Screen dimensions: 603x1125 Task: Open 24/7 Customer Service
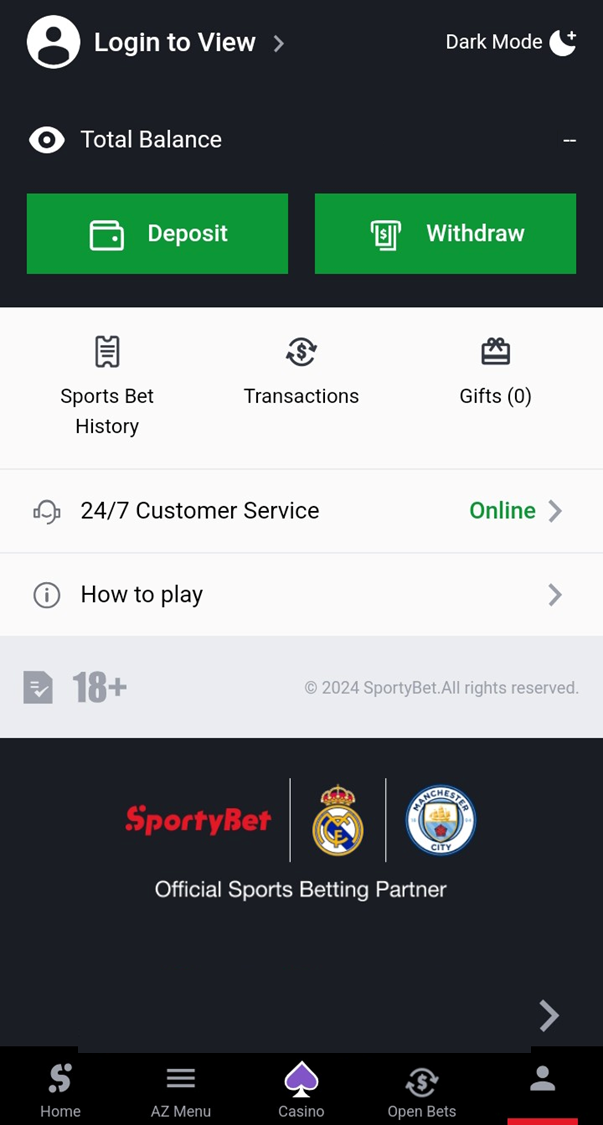pyautogui.click(x=301, y=511)
